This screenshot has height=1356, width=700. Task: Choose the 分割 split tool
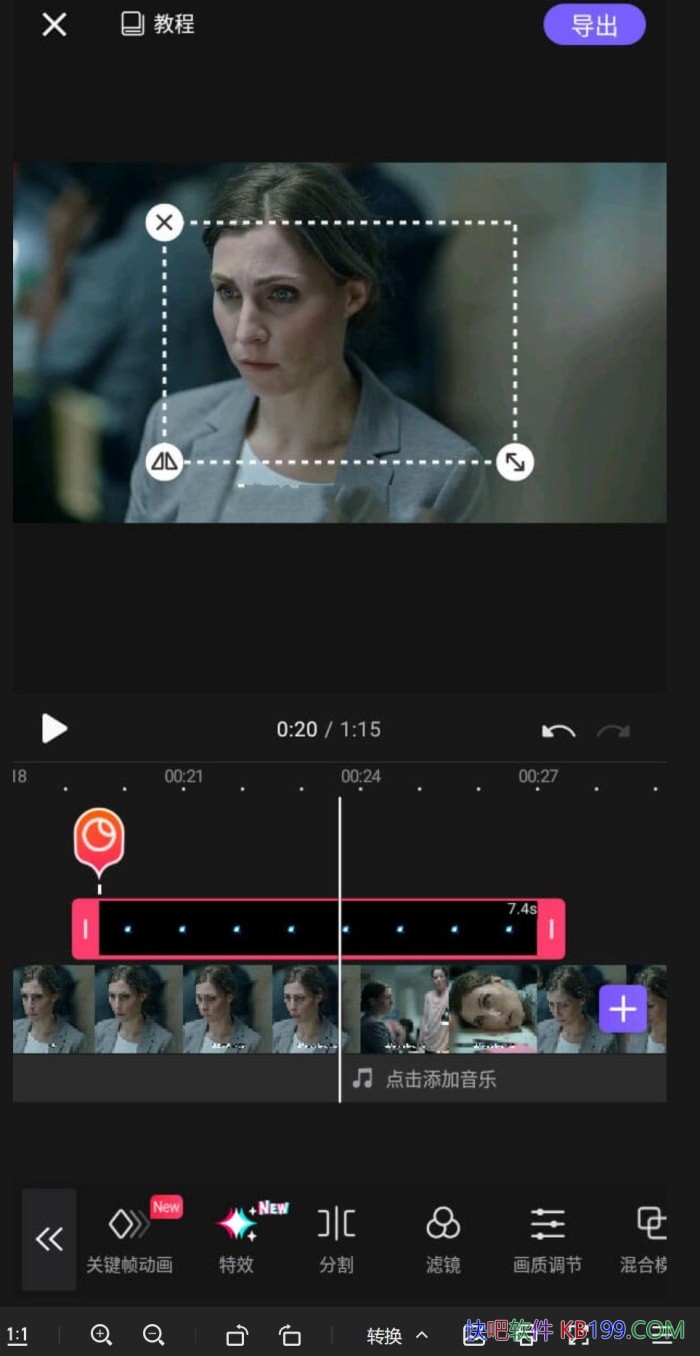coord(336,1238)
